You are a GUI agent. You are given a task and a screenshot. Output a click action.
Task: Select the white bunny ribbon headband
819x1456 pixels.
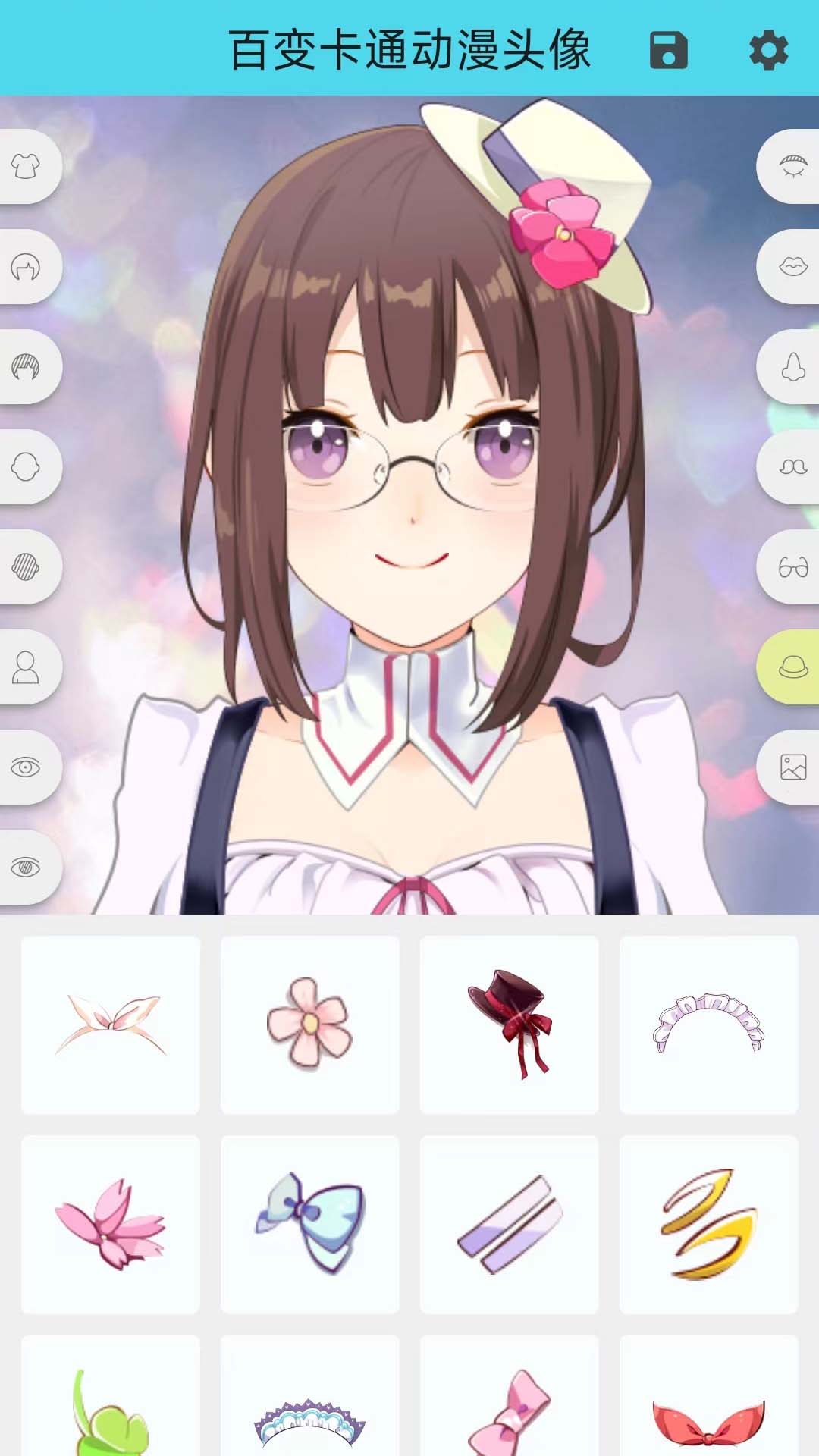(111, 1025)
